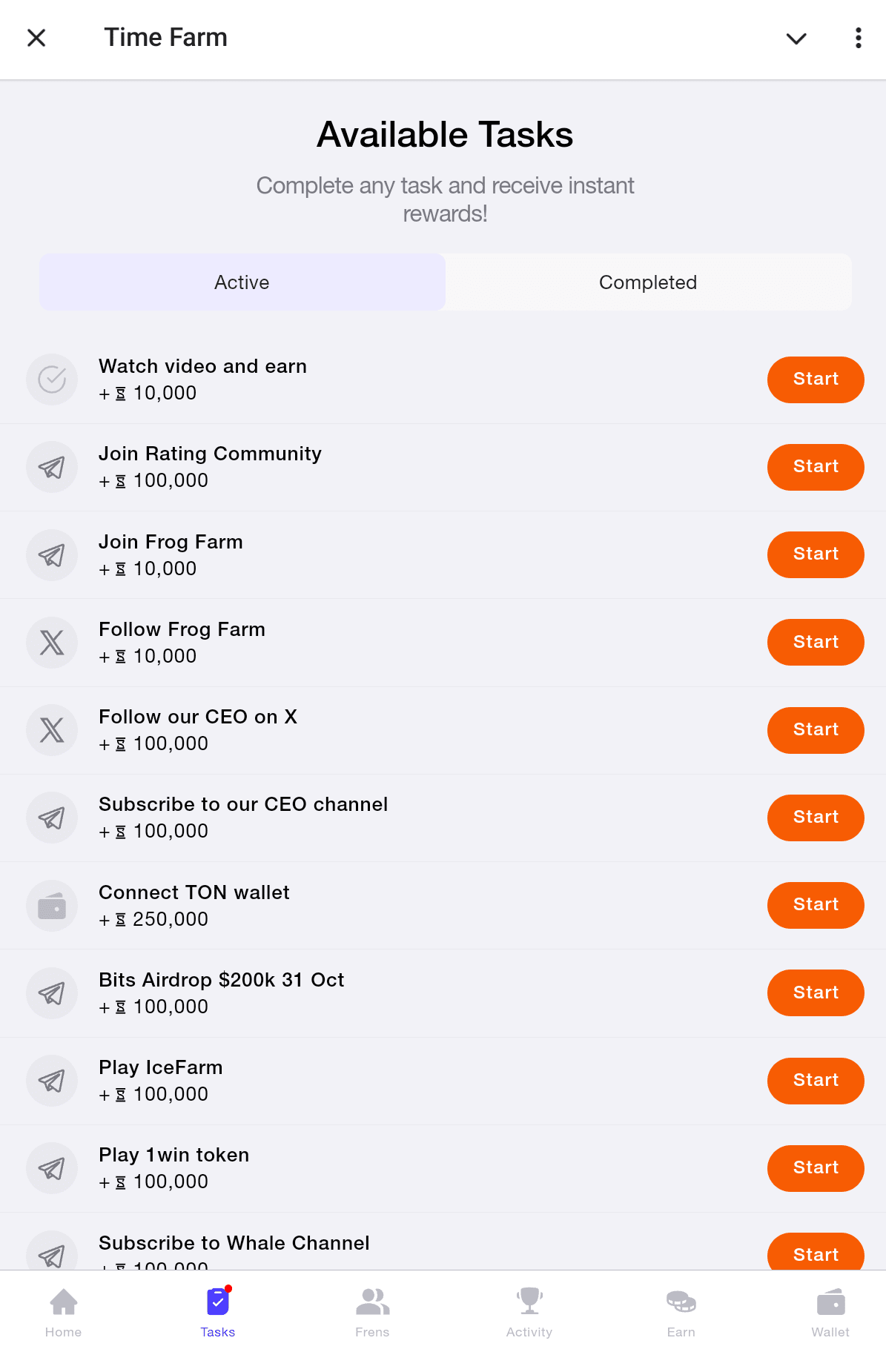The image size is (886, 1372).
Task: Close the Time Farm mini app
Action: (36, 38)
